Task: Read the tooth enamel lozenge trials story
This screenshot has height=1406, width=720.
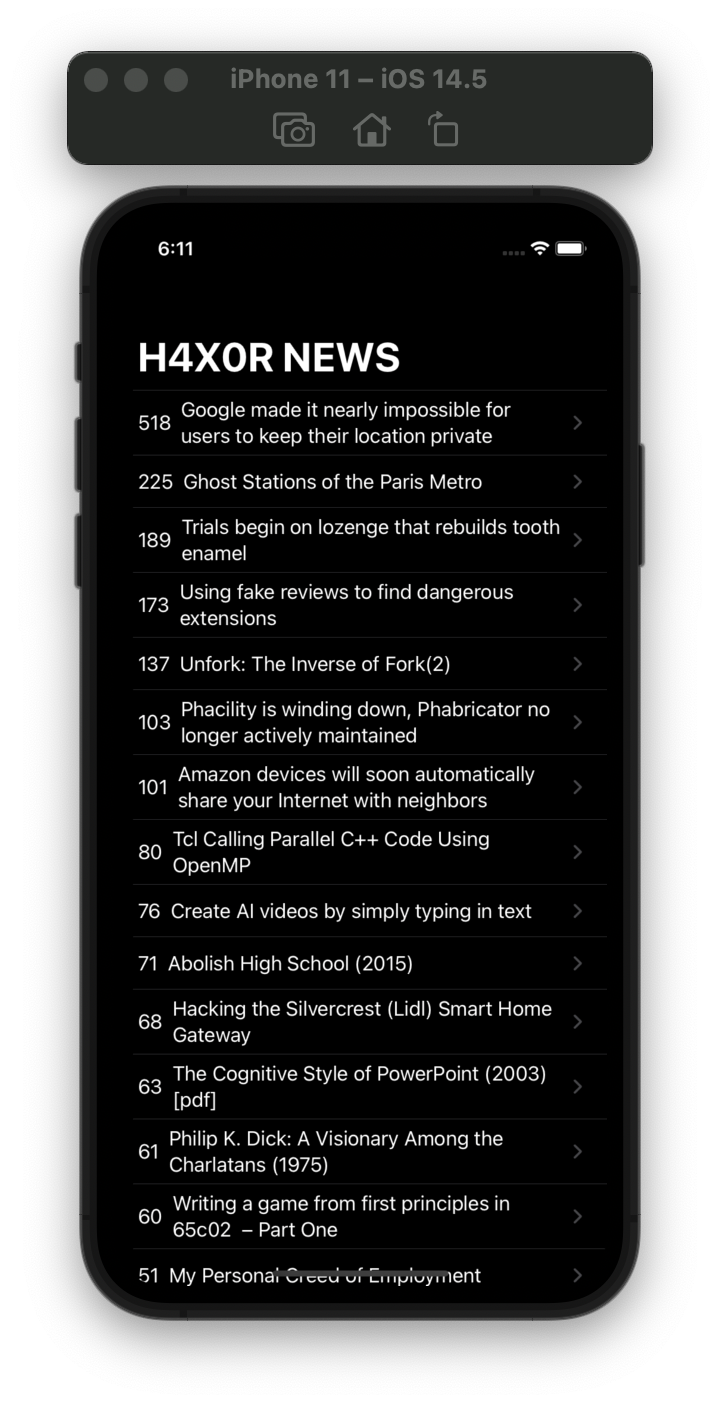Action: pyautogui.click(x=369, y=540)
